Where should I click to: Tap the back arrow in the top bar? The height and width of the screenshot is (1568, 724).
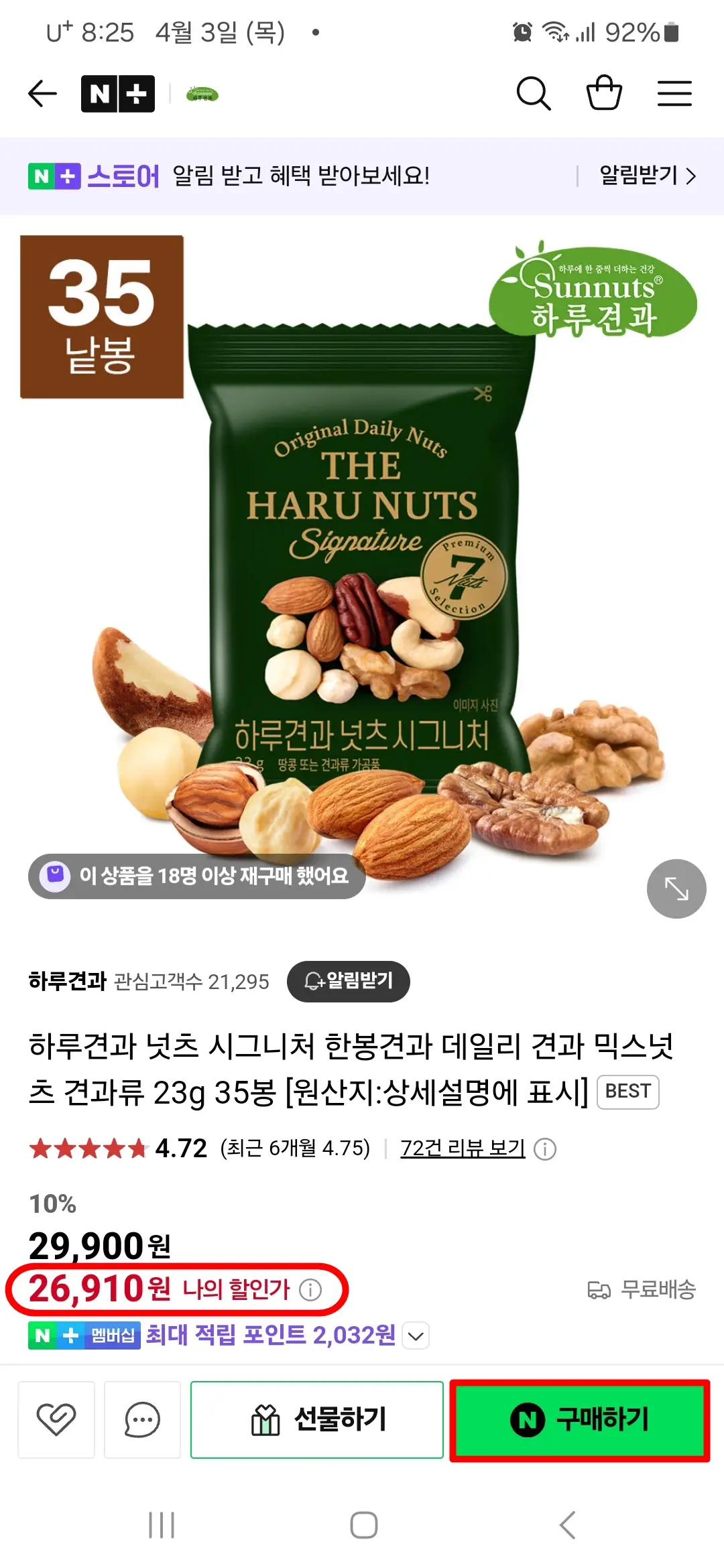43,93
